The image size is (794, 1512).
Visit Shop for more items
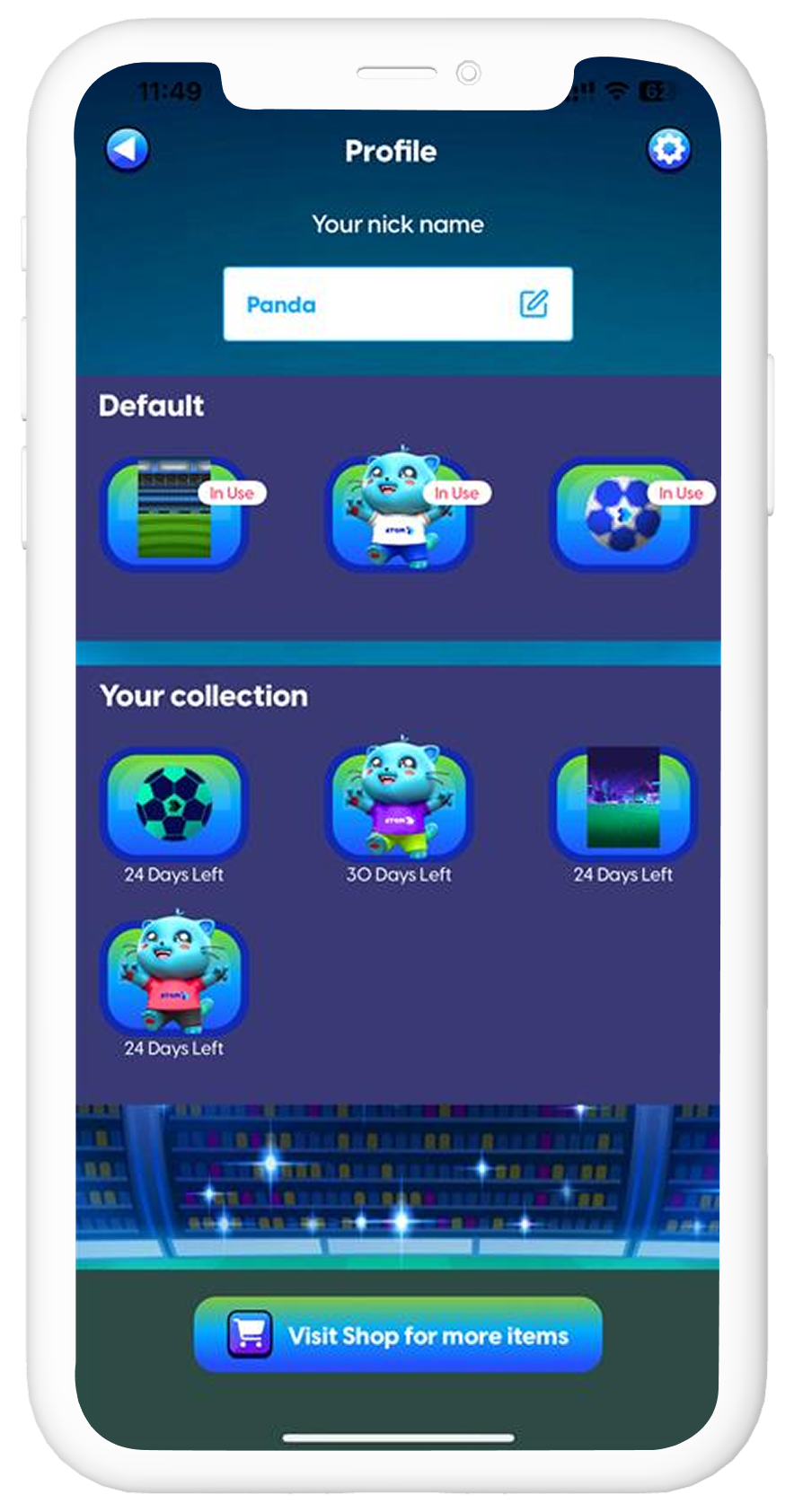[398, 1335]
